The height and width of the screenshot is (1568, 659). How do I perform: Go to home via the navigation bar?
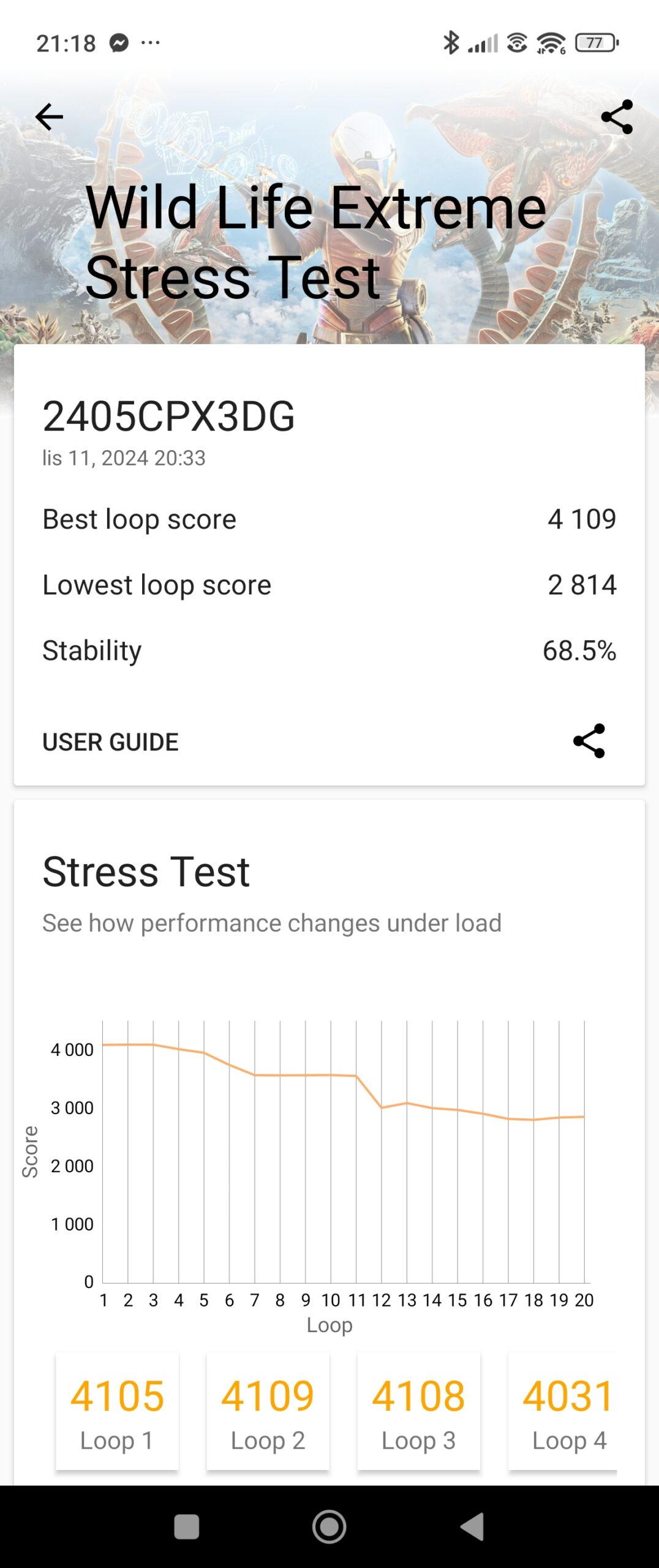point(329,1526)
